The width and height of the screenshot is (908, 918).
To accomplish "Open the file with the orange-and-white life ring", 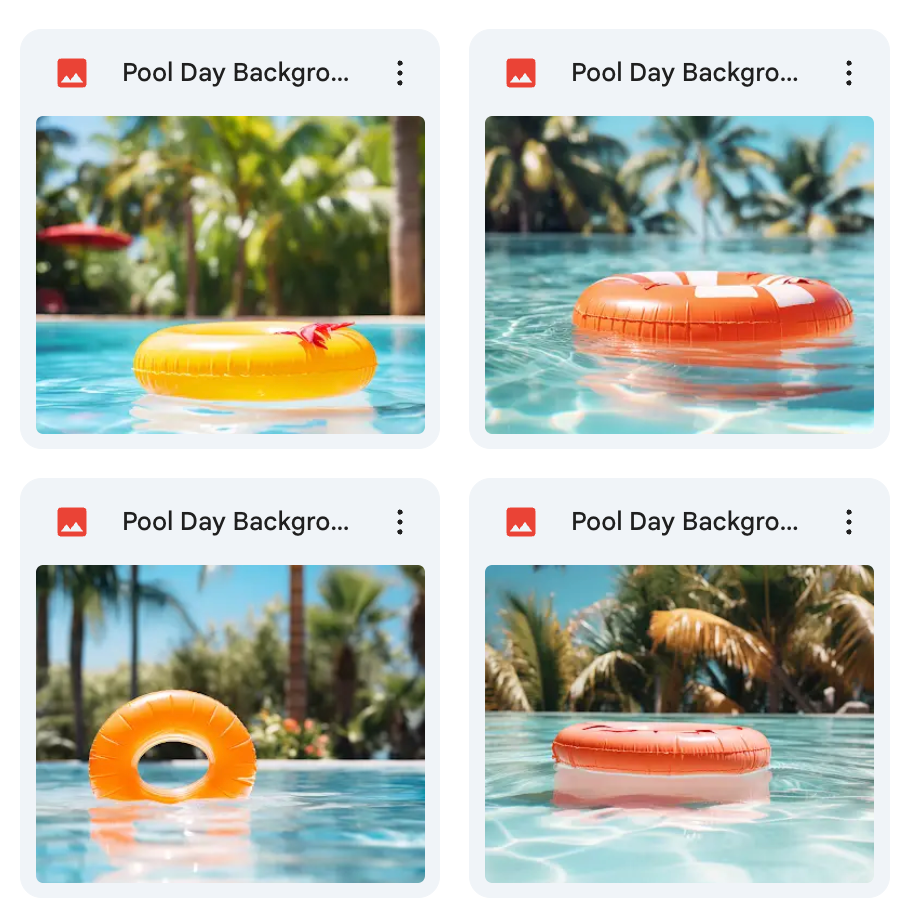I will (x=679, y=275).
